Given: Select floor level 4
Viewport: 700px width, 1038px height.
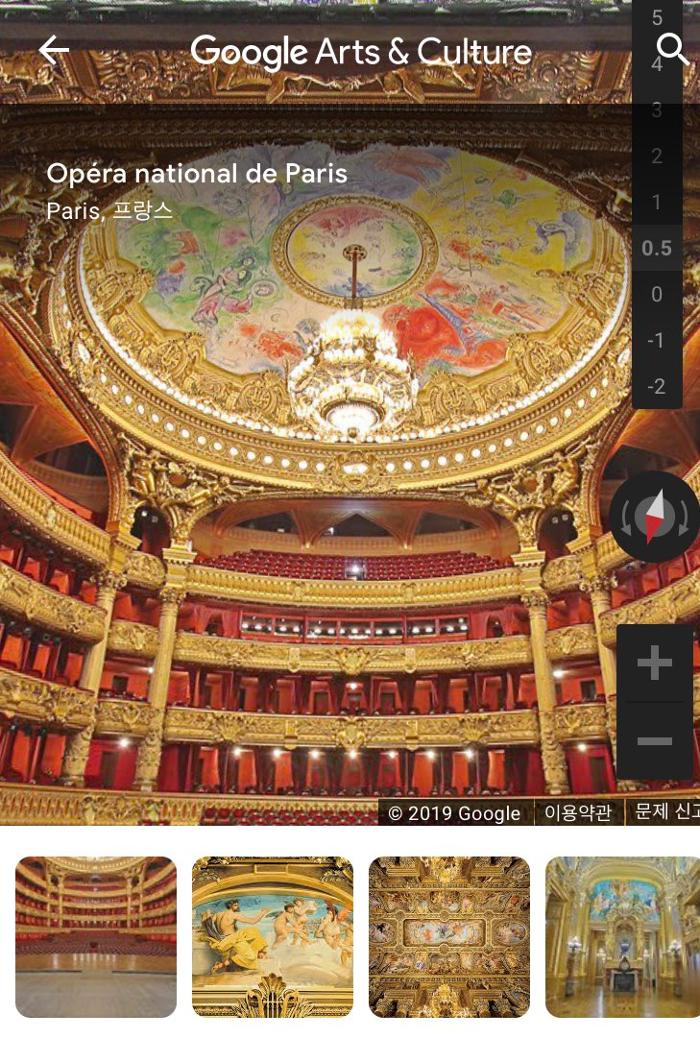Looking at the screenshot, I should pyautogui.click(x=657, y=65).
